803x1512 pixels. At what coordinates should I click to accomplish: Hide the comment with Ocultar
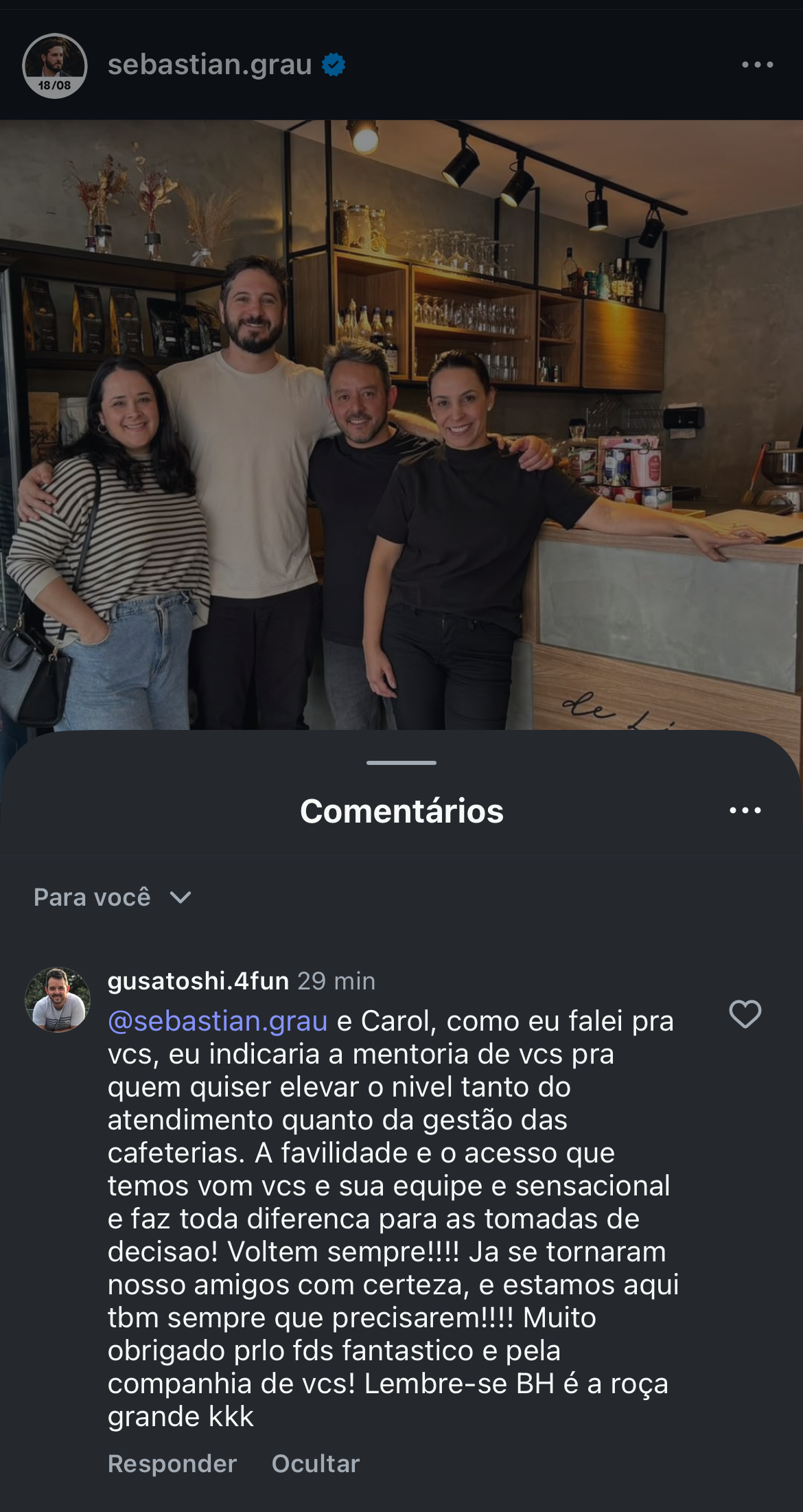point(316,1463)
